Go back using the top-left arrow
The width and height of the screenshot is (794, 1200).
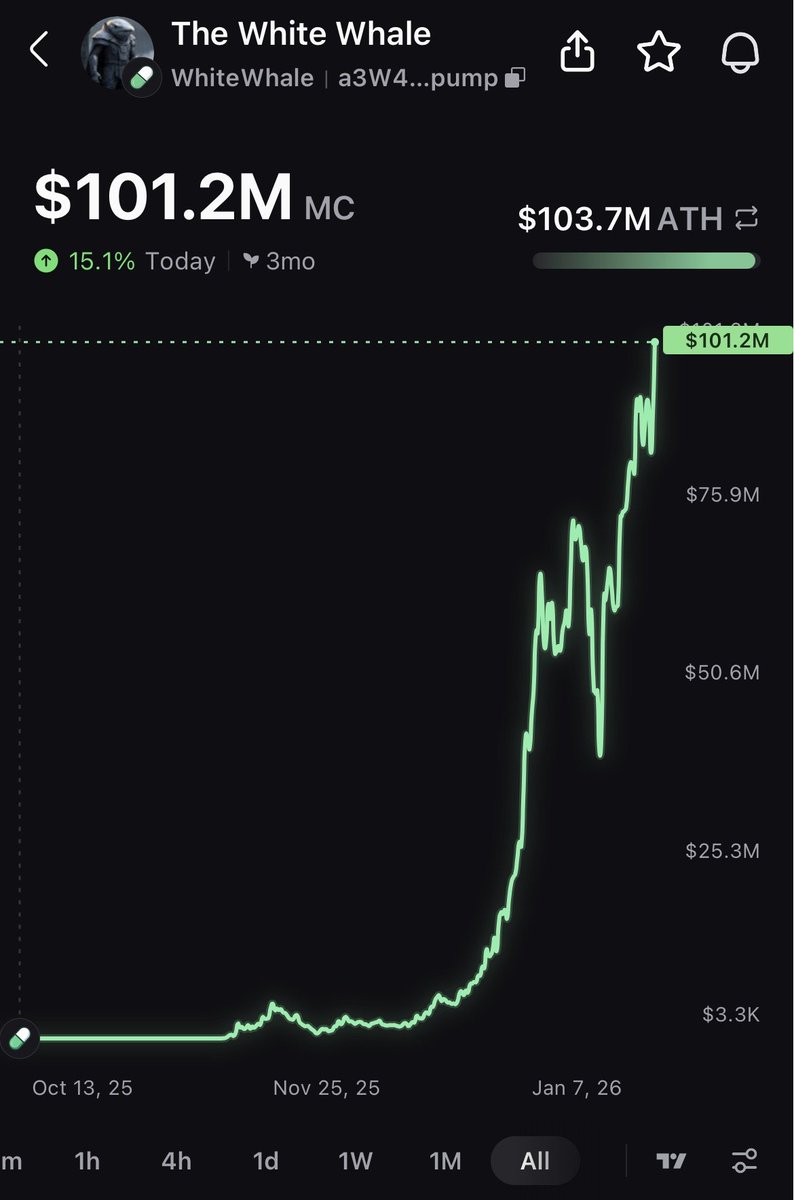(x=40, y=50)
